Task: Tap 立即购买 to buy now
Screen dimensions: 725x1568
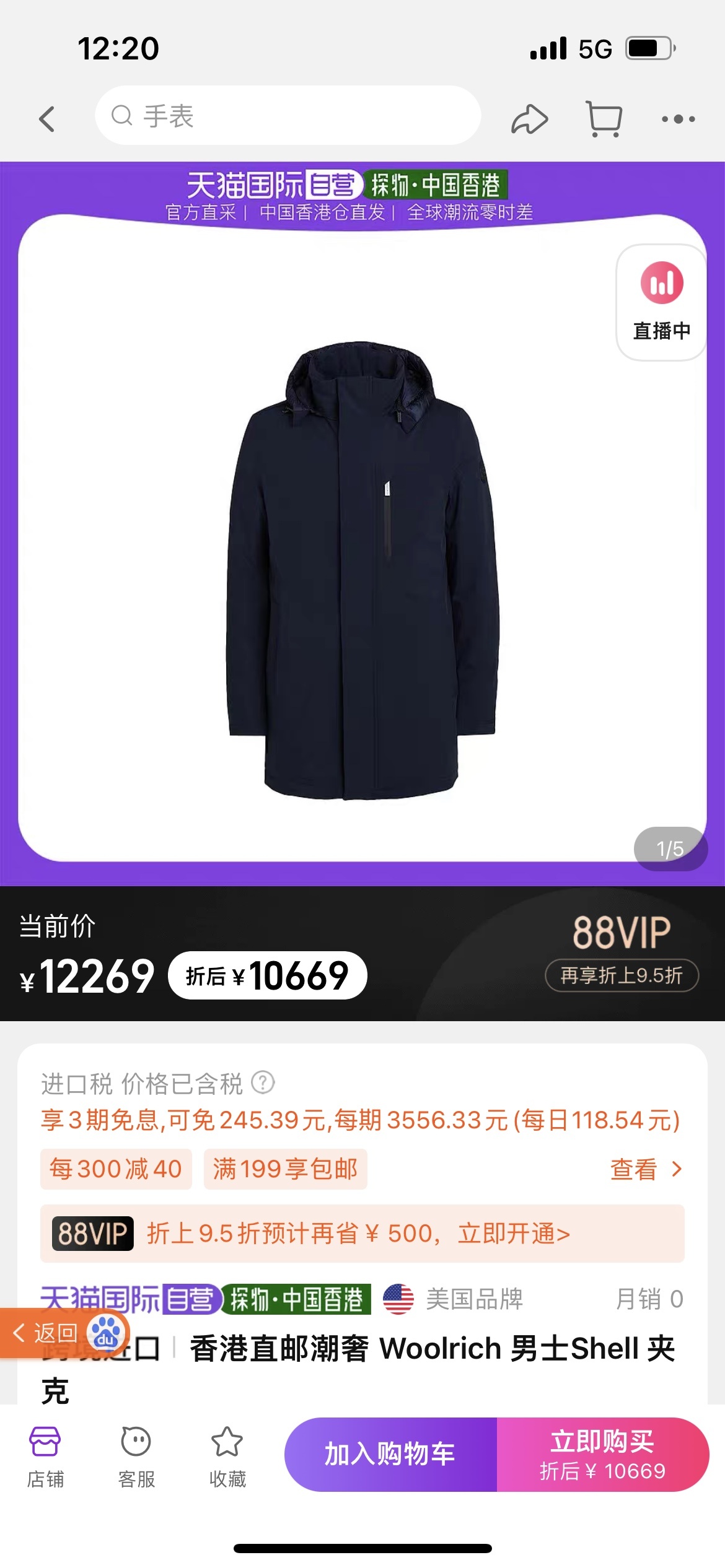Action: (x=602, y=1454)
